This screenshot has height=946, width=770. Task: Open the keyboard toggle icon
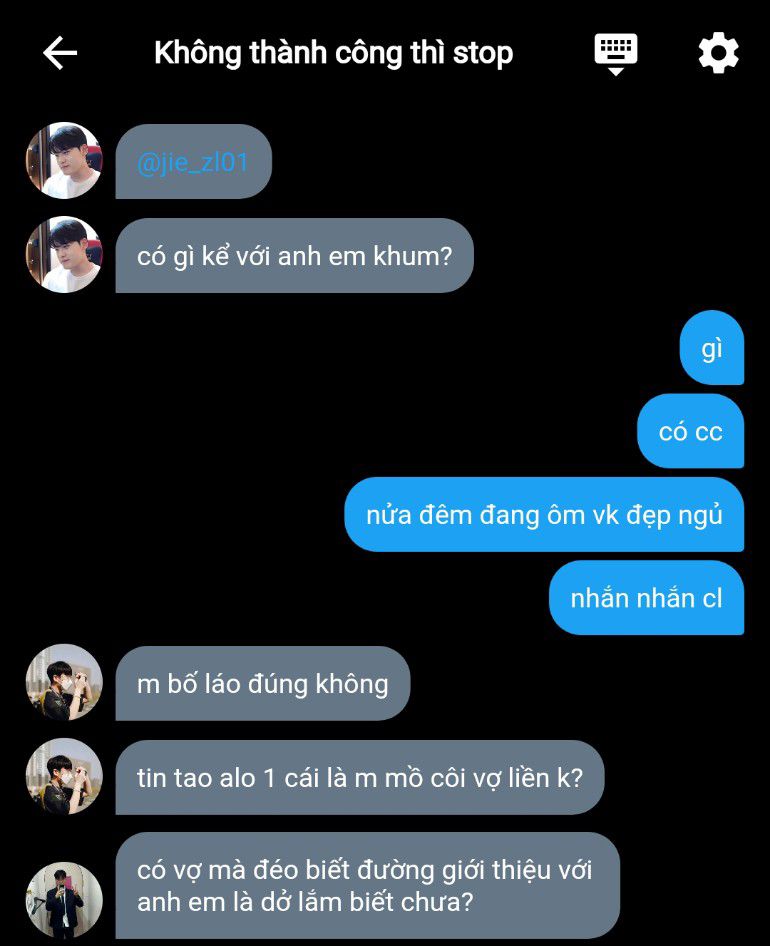coord(616,53)
